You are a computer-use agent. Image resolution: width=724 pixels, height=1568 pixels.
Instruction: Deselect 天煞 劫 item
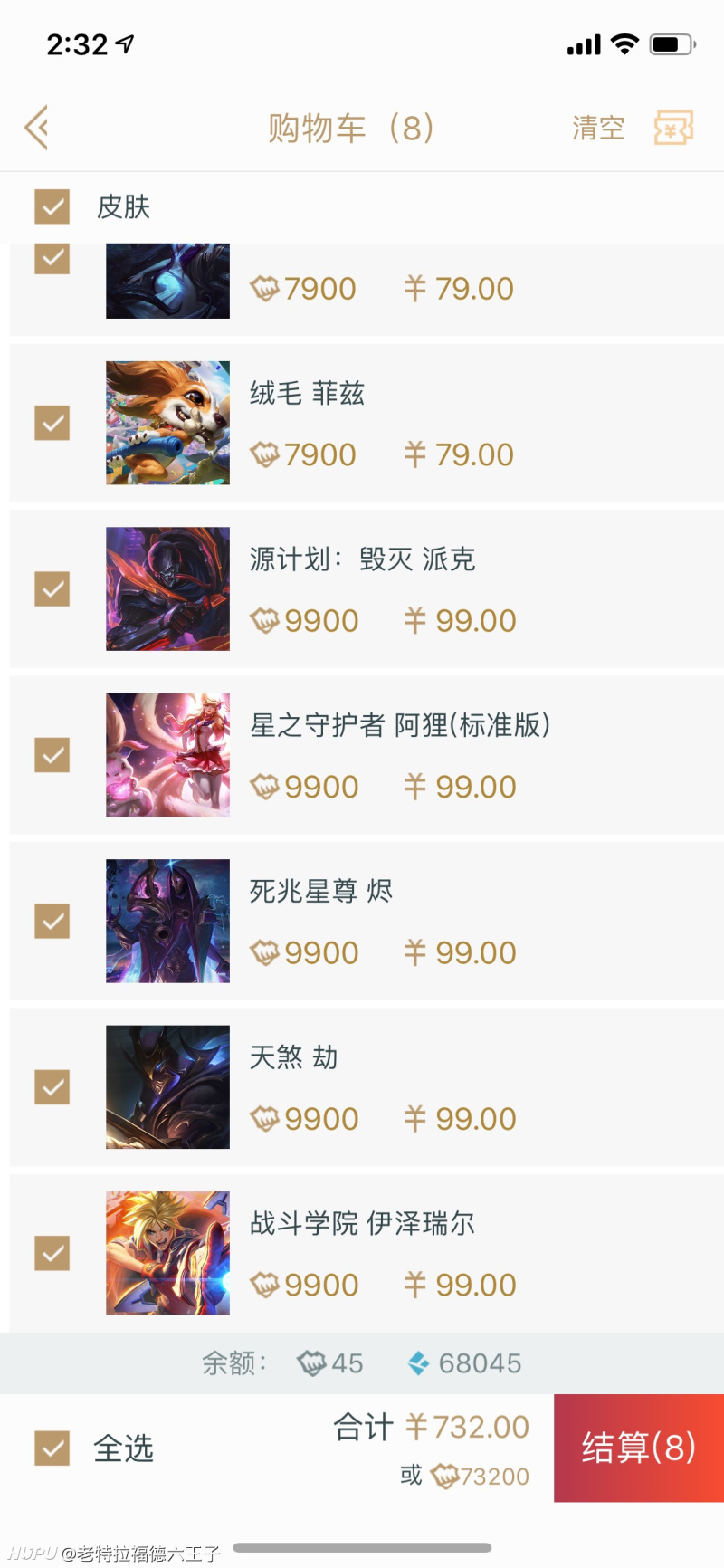[52, 1086]
